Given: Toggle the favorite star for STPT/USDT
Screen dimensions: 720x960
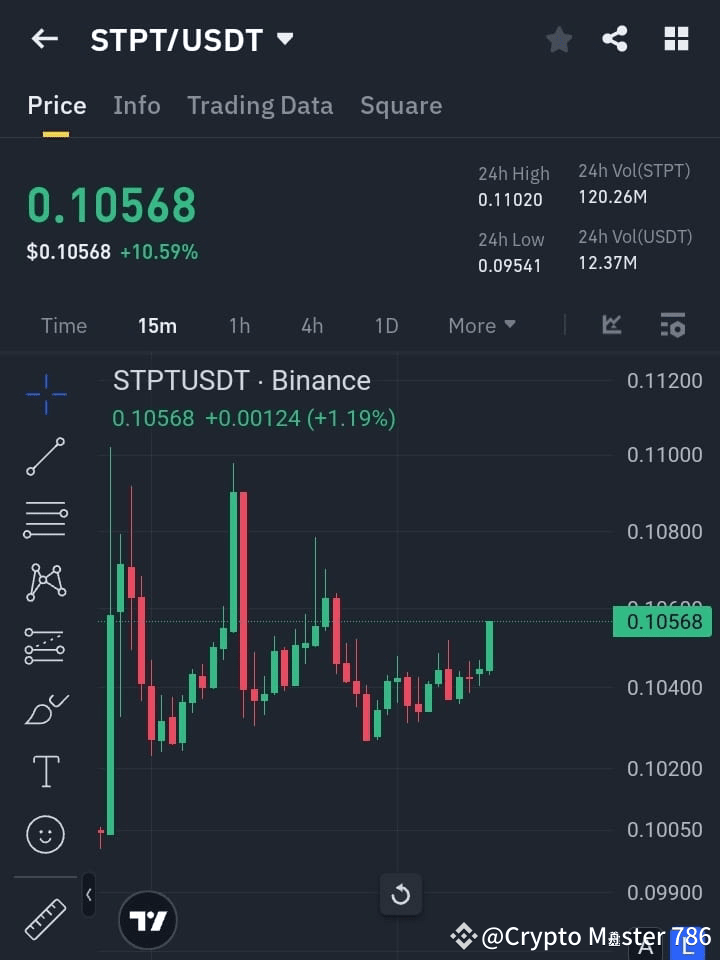Looking at the screenshot, I should 559,39.
